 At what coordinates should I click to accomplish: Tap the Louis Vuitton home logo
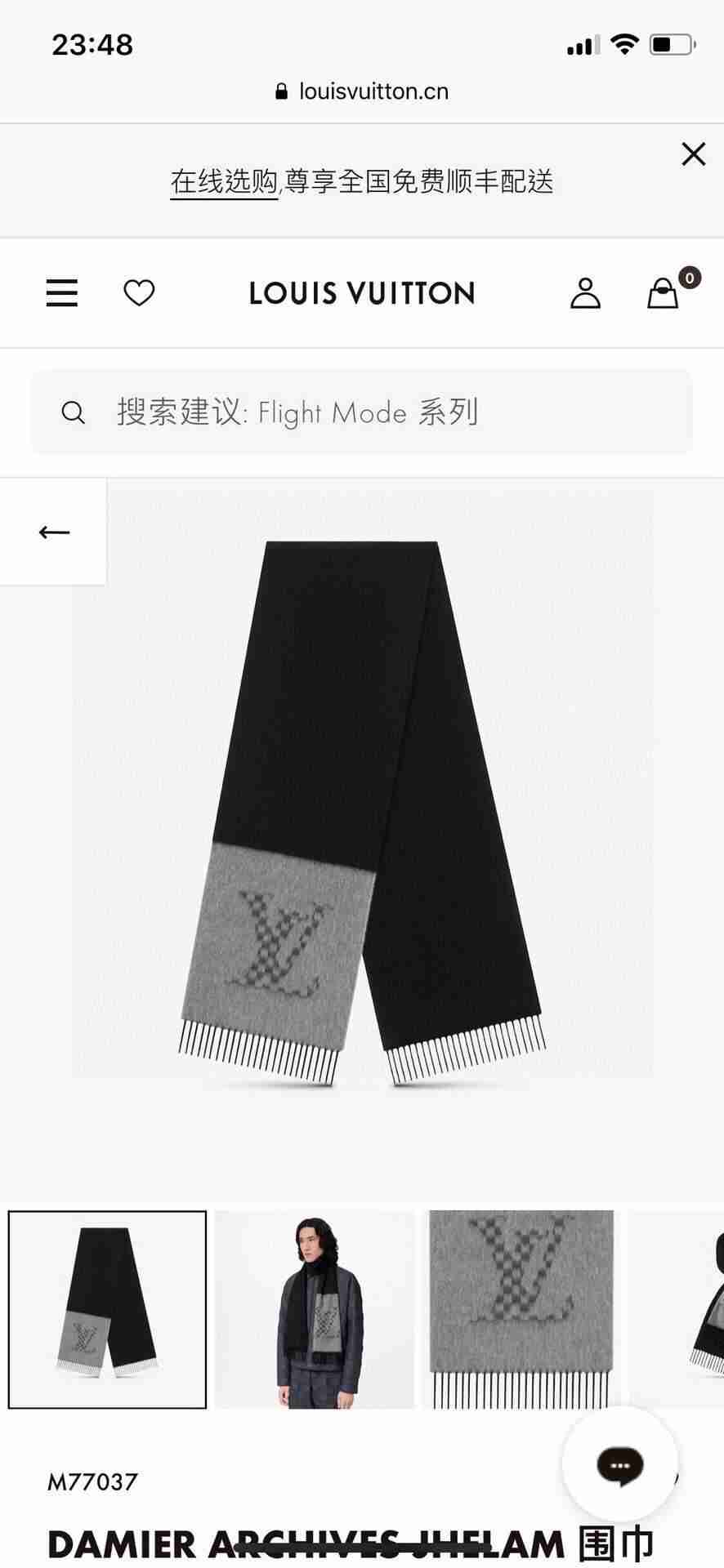(362, 293)
